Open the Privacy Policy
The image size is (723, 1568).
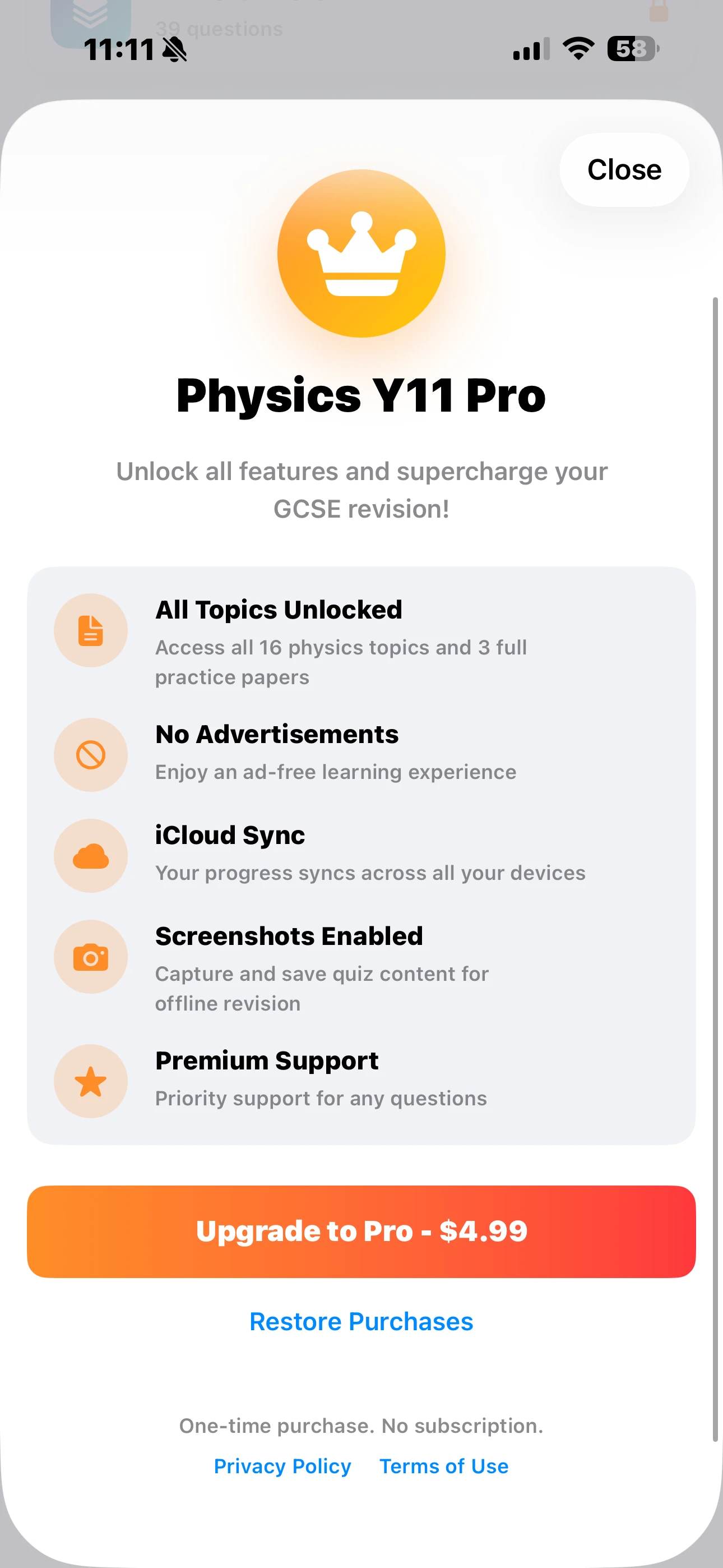[x=282, y=1466]
